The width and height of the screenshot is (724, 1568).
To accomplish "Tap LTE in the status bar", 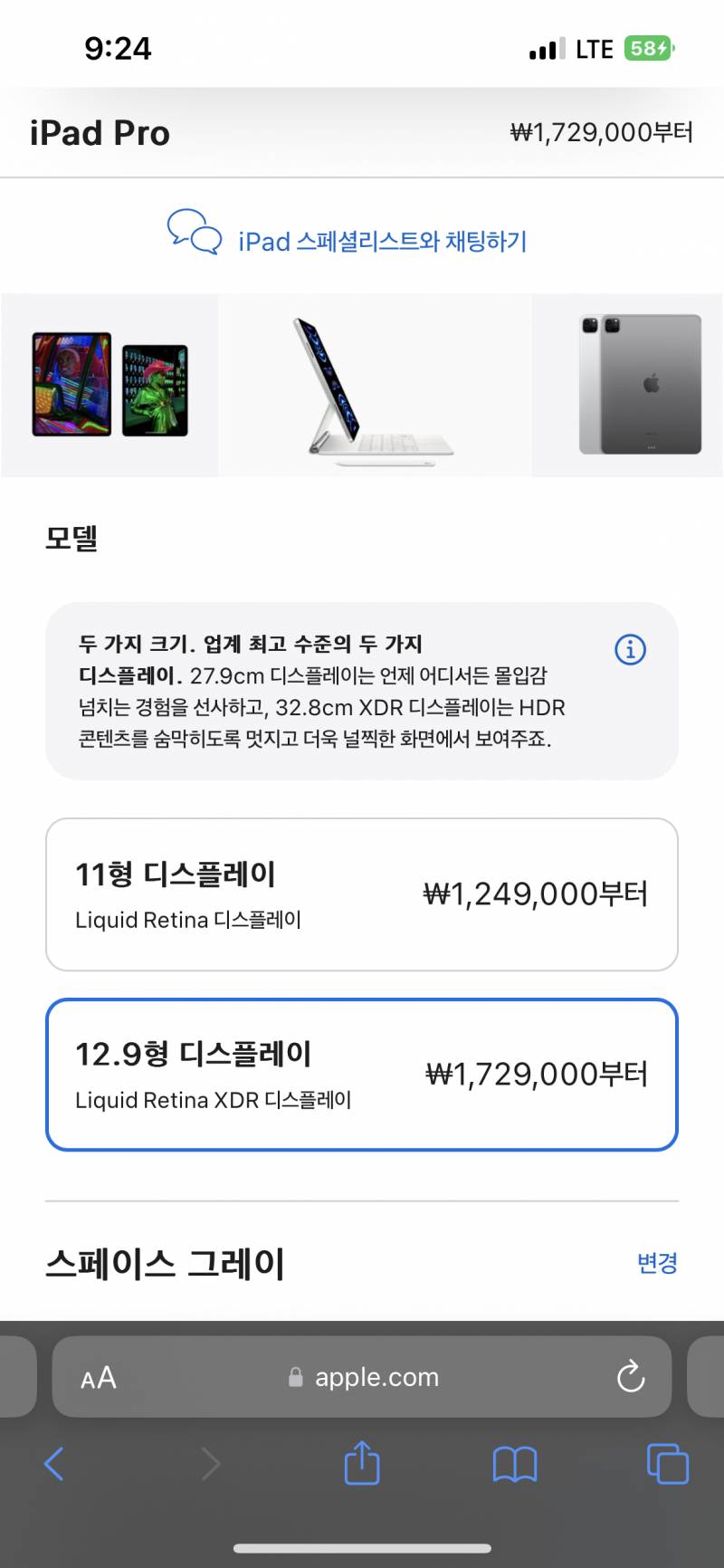I will pos(593,49).
